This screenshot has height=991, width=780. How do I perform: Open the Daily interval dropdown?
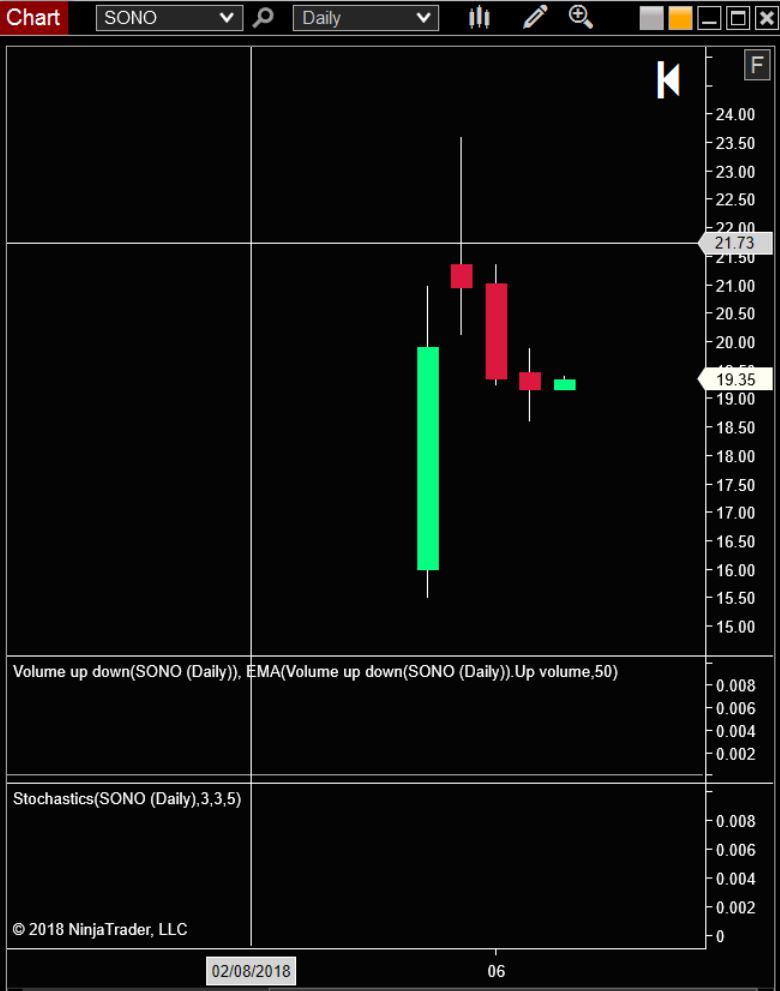coord(424,18)
